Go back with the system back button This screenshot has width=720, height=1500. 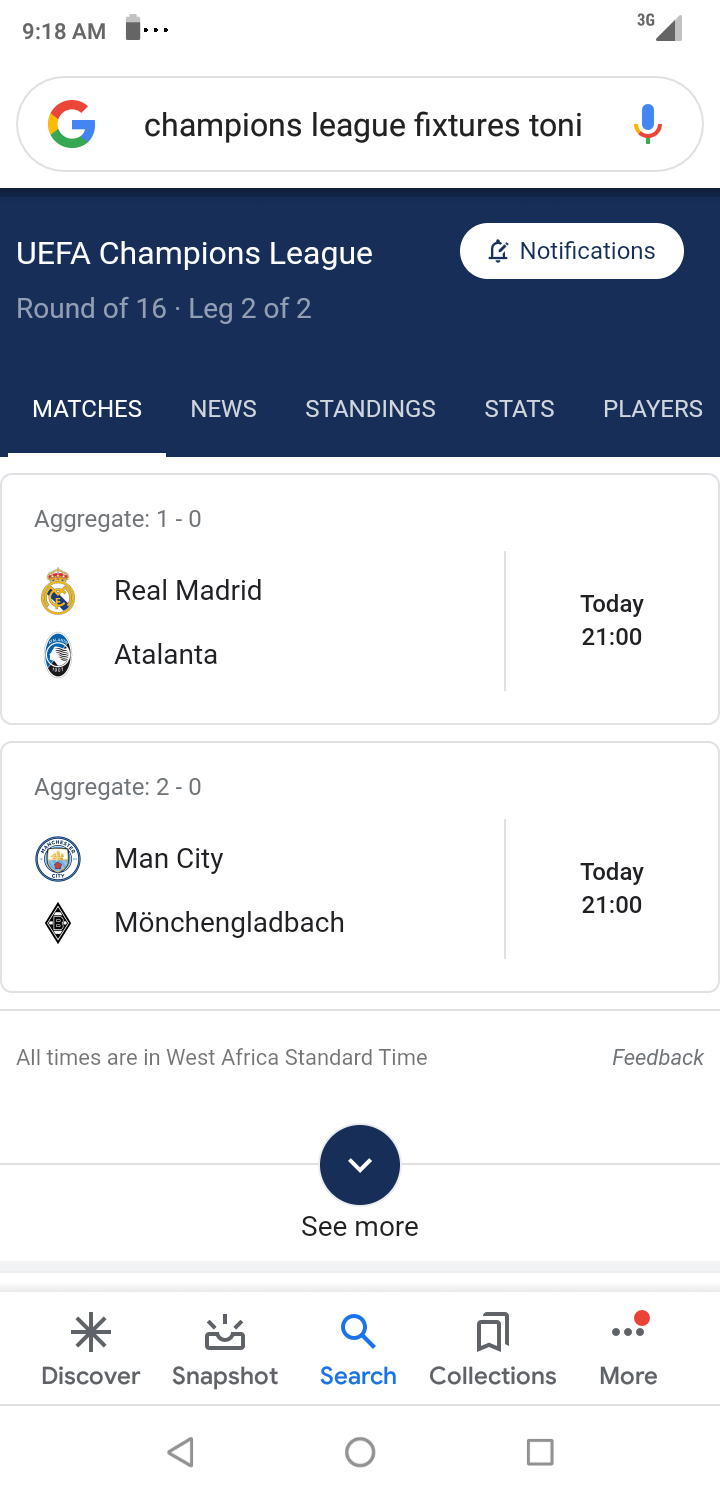(180, 1452)
